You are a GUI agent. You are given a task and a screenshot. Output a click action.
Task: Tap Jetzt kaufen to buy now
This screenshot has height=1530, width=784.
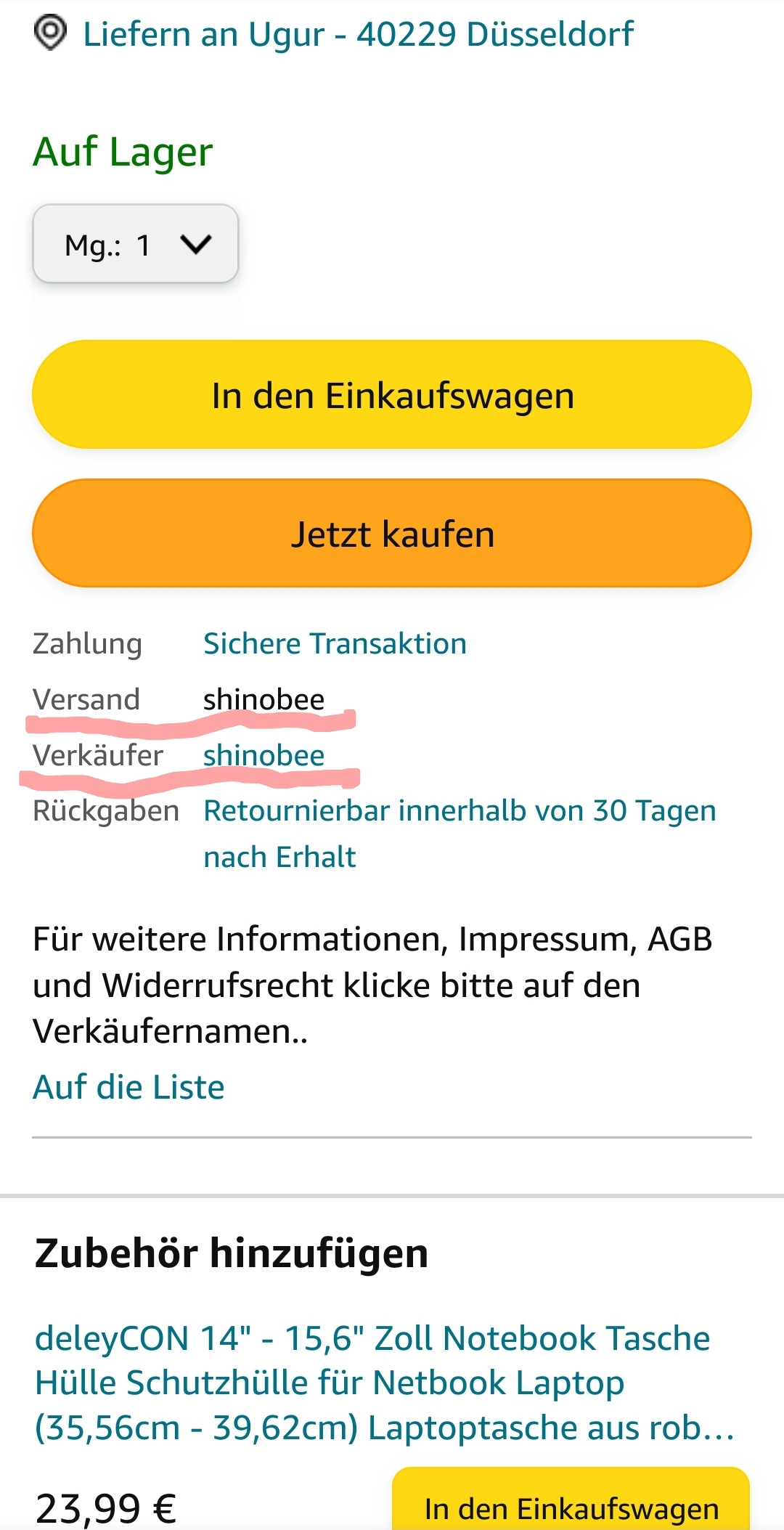coord(392,534)
